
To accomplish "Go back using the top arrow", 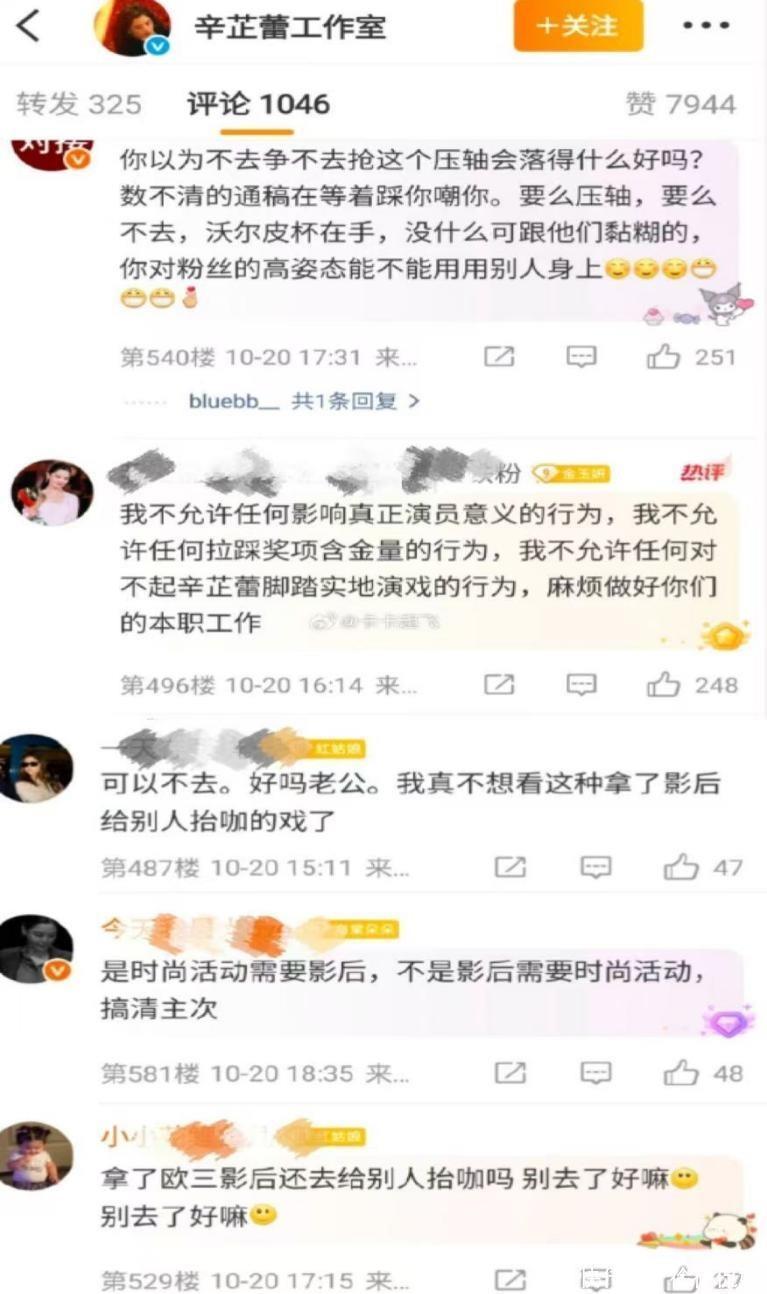I will coord(28,26).
